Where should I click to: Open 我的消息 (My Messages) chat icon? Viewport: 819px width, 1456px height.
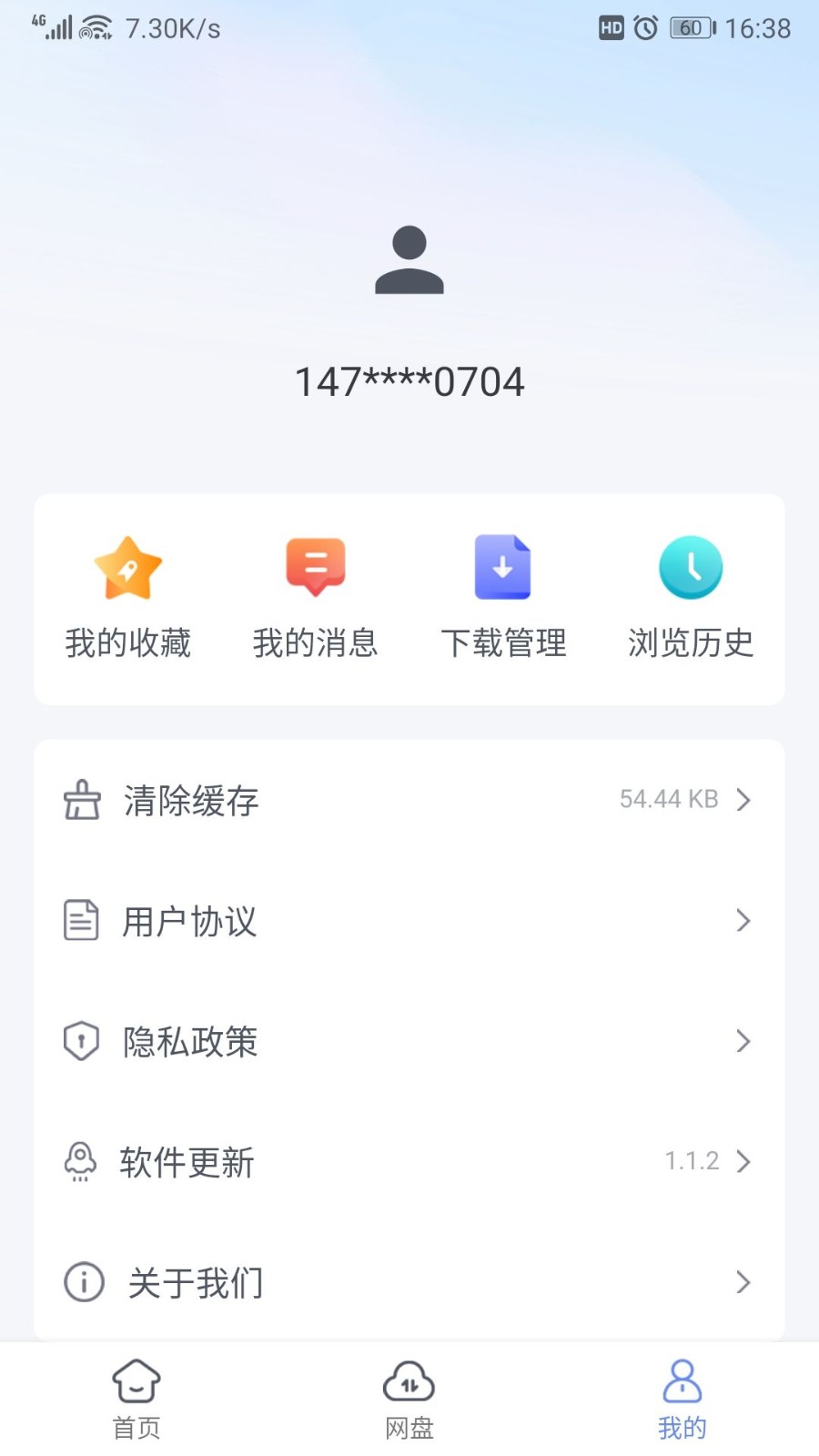(x=315, y=567)
